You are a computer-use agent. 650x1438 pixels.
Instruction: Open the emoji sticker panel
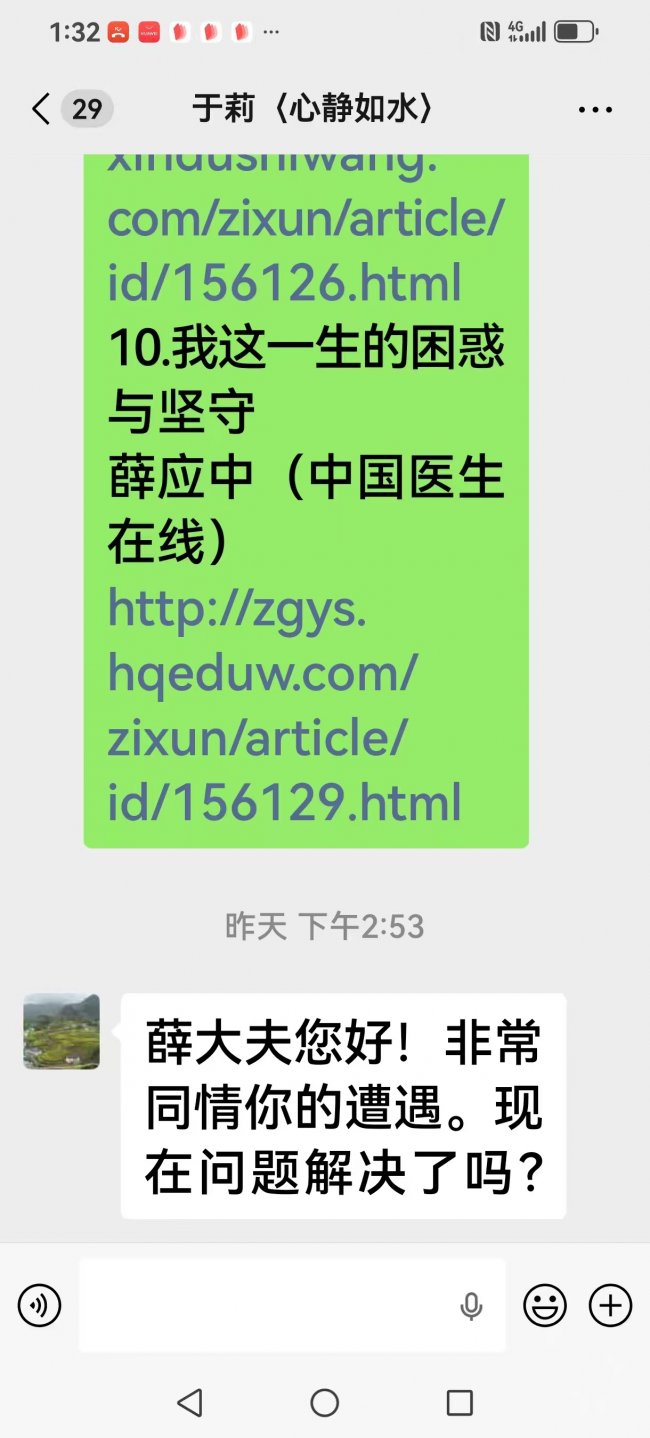(x=545, y=1305)
